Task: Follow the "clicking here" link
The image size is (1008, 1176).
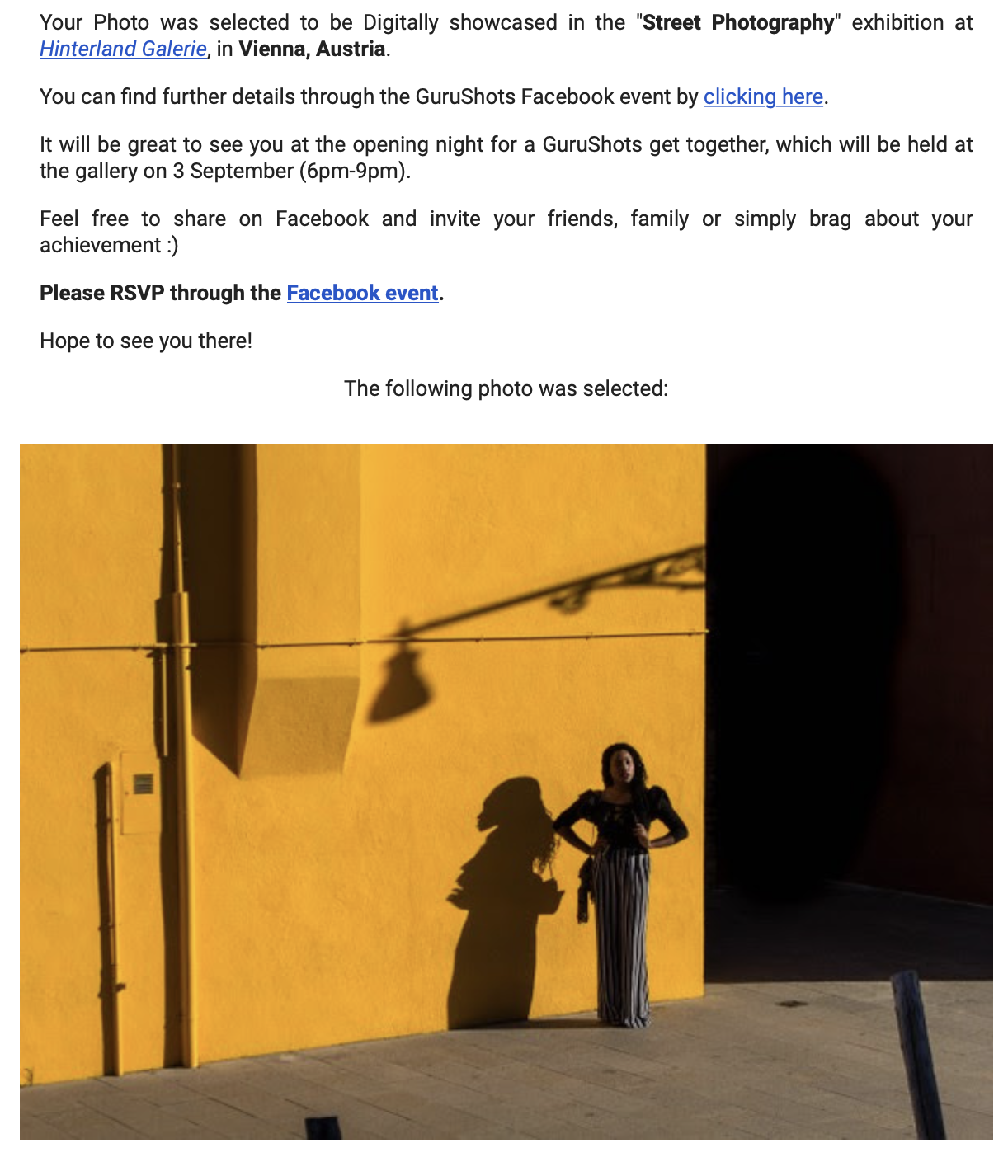Action: click(763, 96)
